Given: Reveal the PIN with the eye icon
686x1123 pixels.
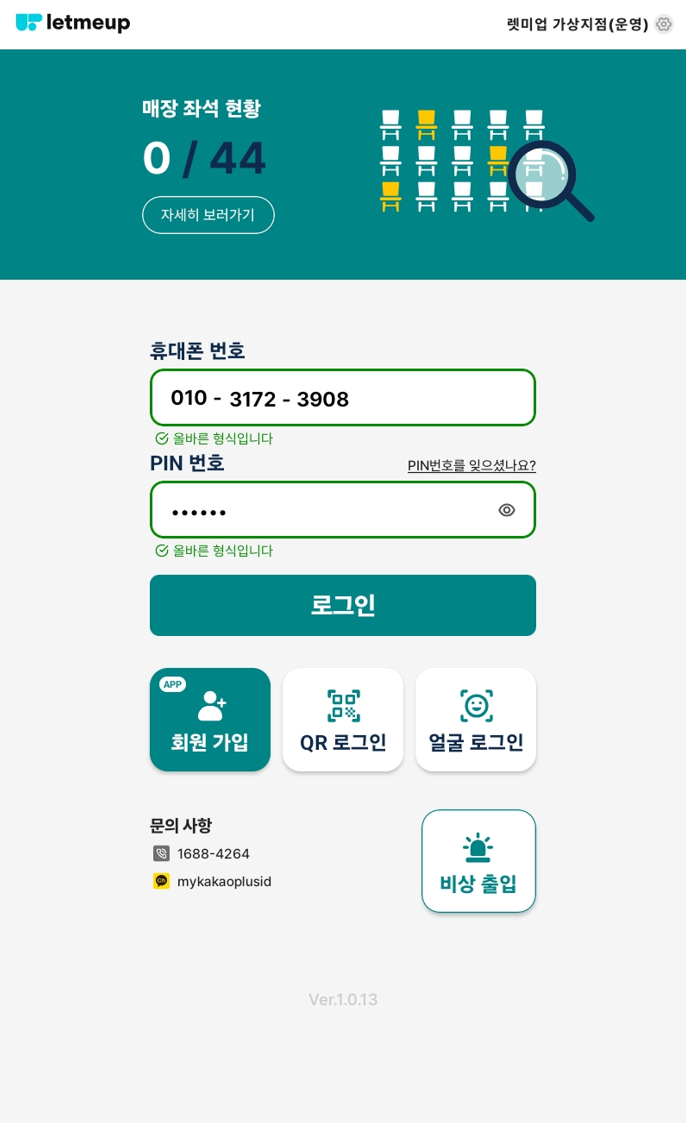Looking at the screenshot, I should point(507,510).
